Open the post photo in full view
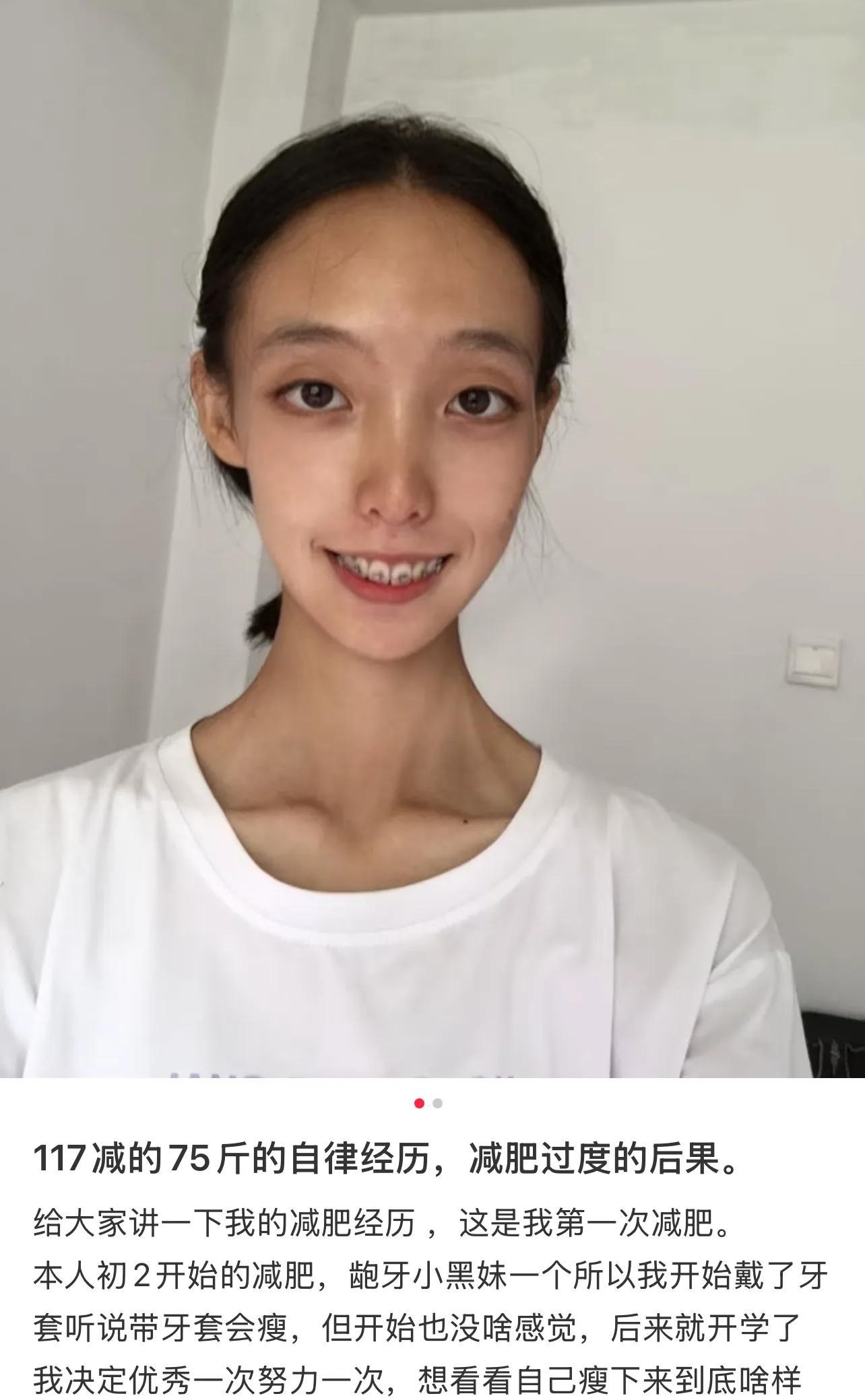865x1400 pixels. pyautogui.click(x=433, y=539)
